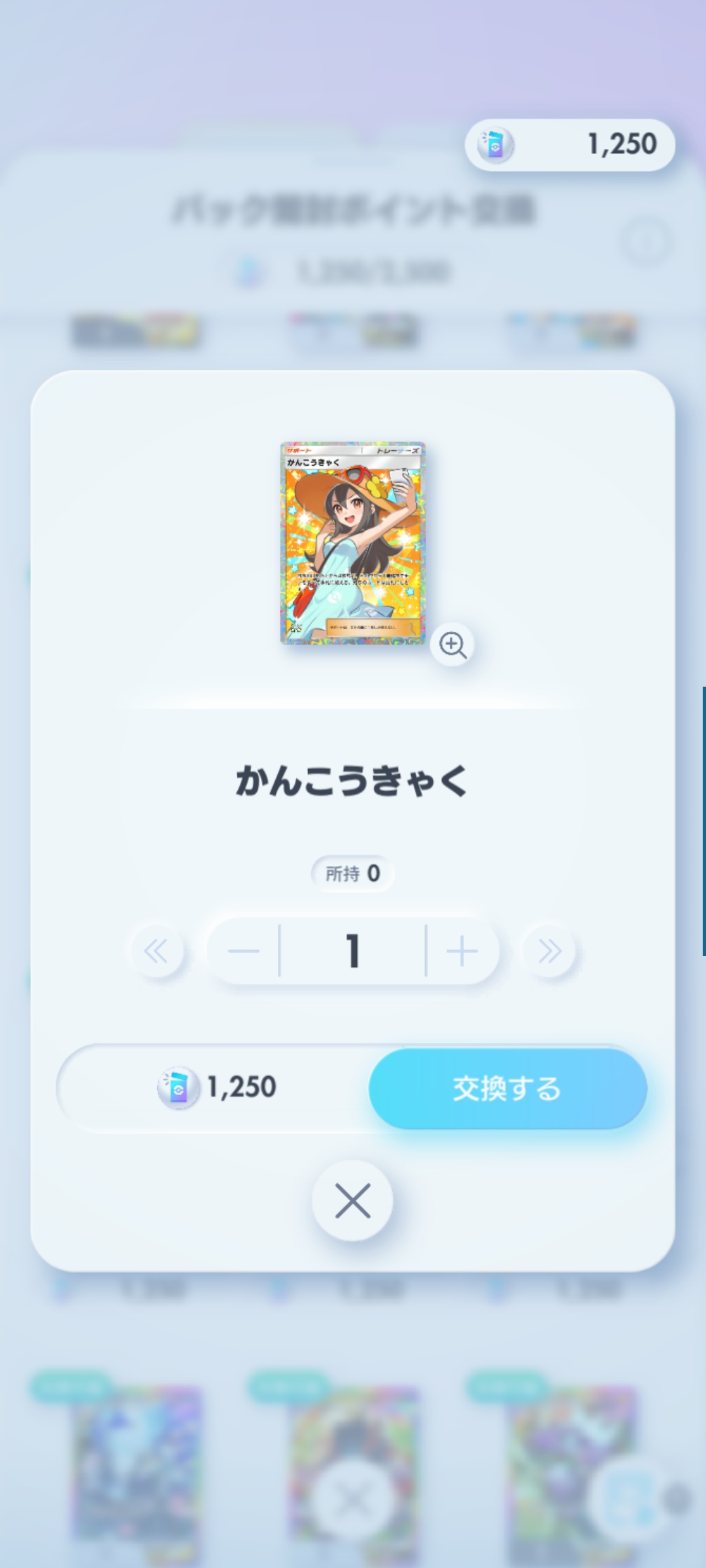Increase exchange quantity with plus button

tap(462, 951)
